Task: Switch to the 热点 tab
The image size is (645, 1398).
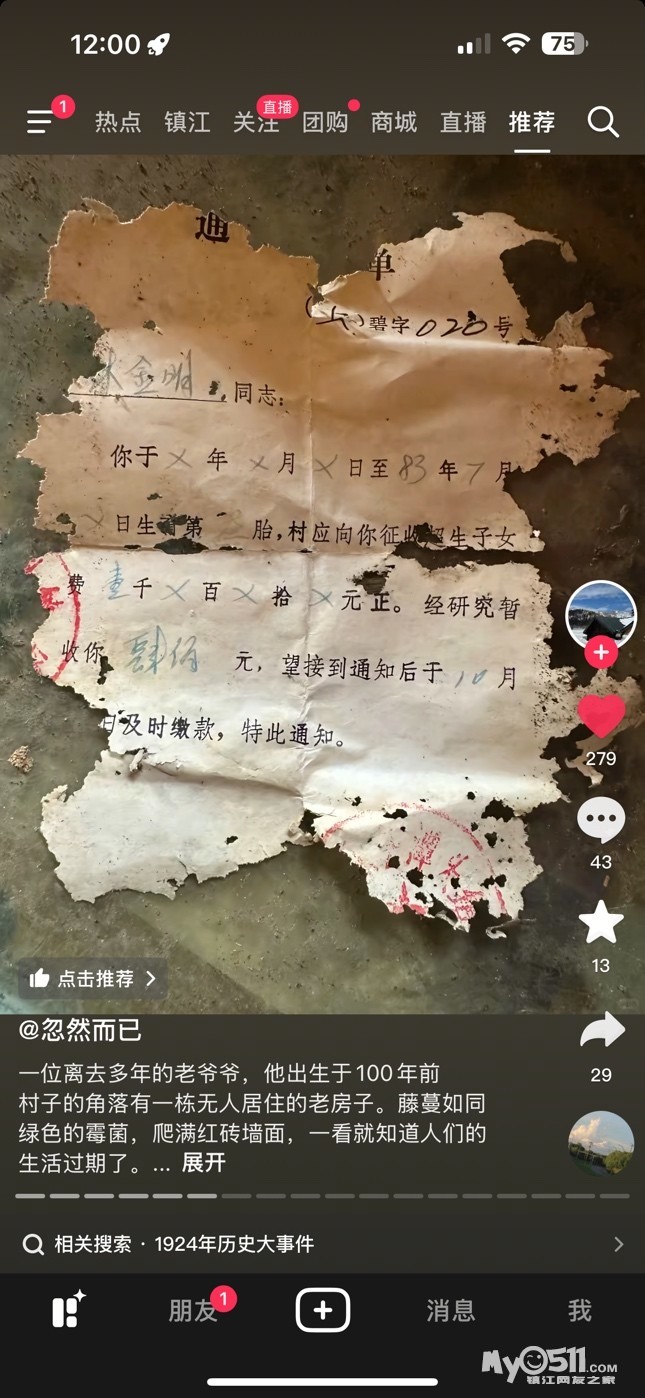Action: click(118, 122)
